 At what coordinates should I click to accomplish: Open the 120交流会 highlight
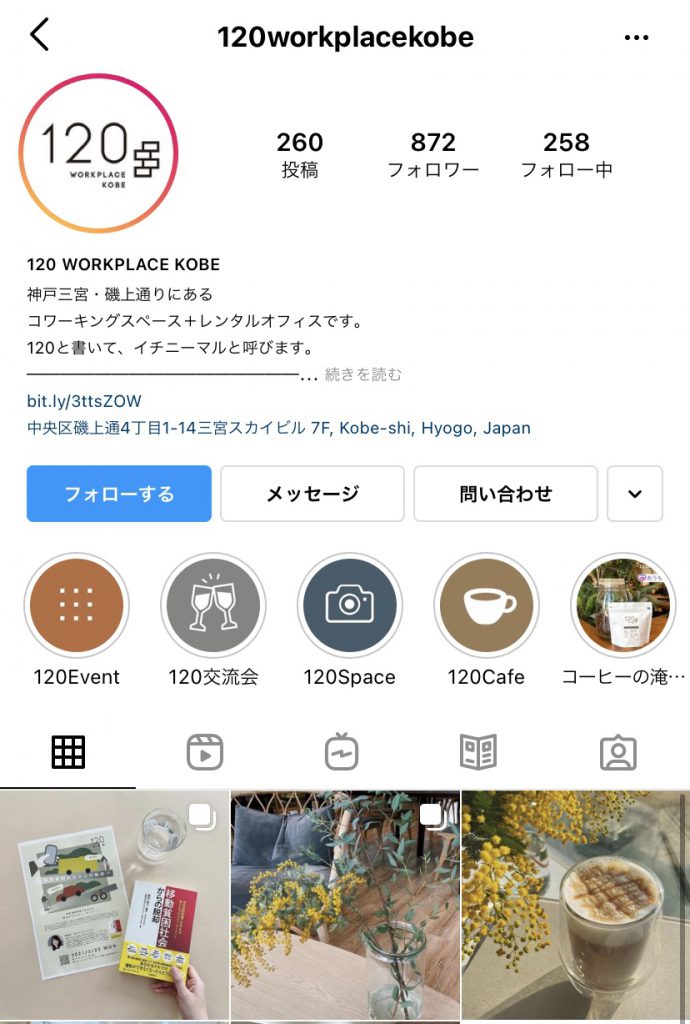(213, 606)
